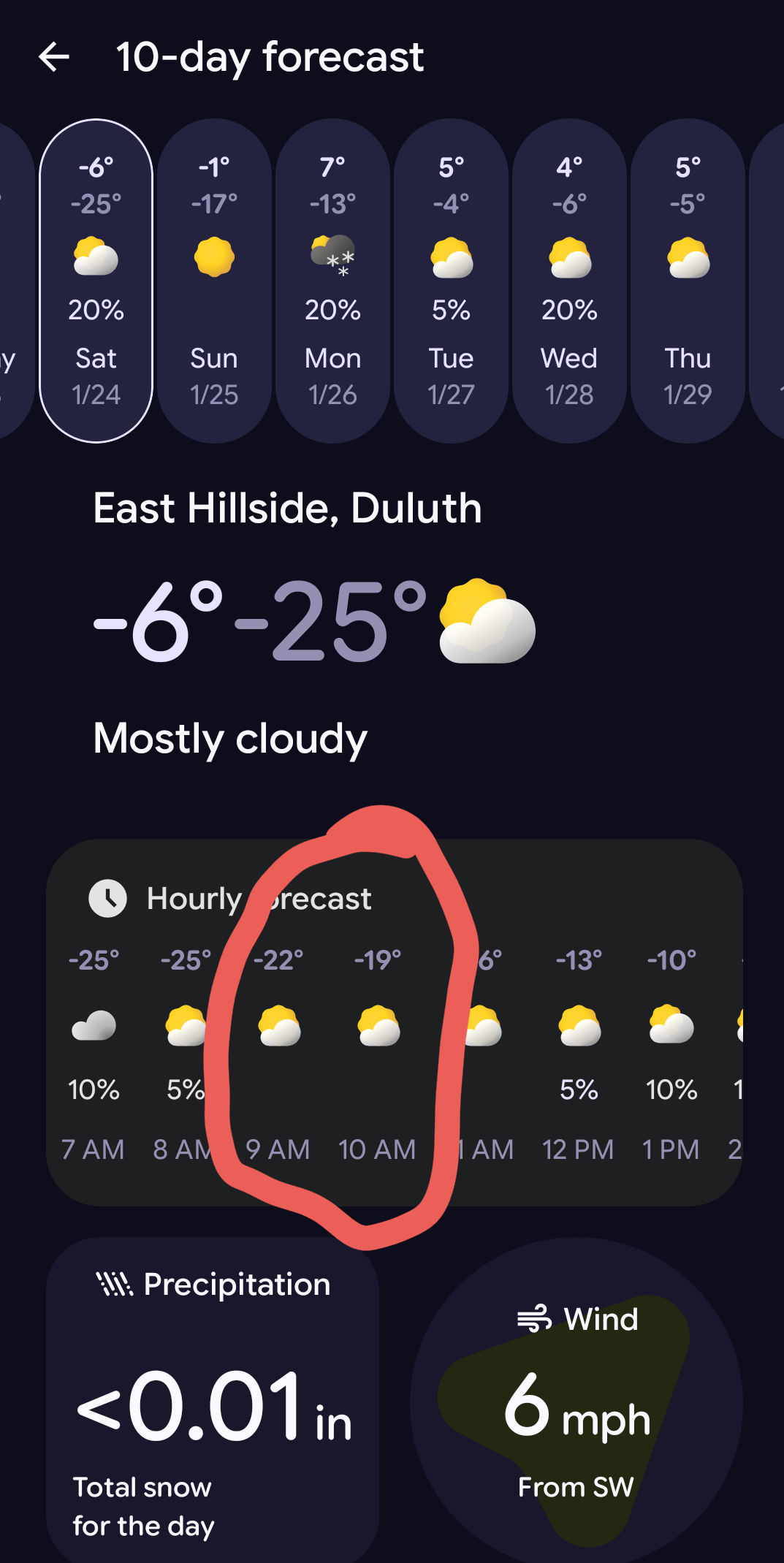This screenshot has width=784, height=1563.
Task: Go back from the 10-day forecast
Action: [54, 57]
